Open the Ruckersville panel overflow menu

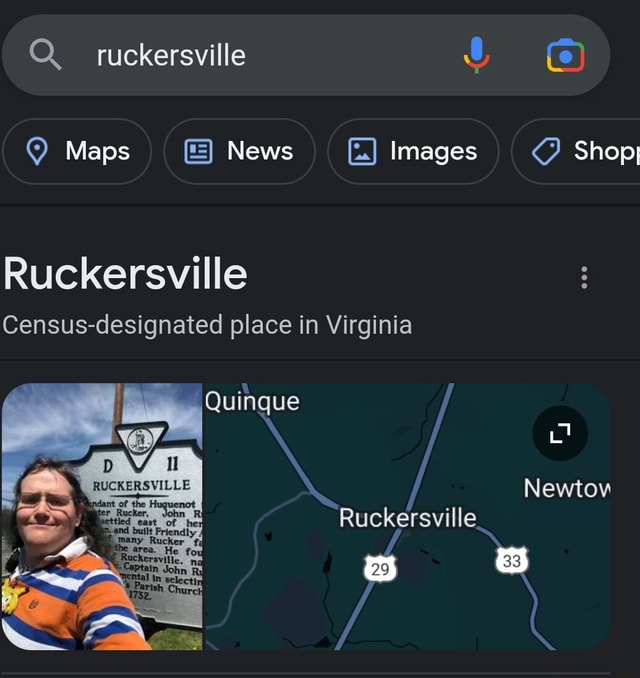pos(584,277)
